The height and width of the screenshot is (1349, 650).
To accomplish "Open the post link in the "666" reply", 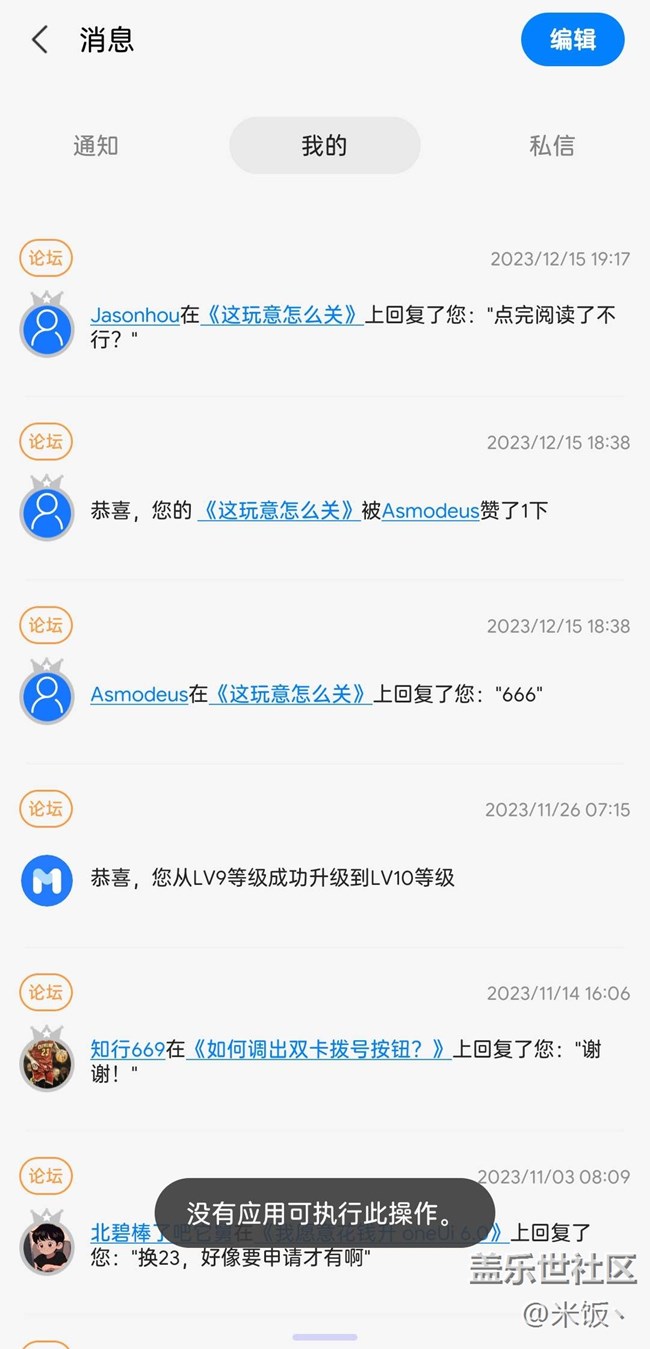I will pyautogui.click(x=291, y=694).
